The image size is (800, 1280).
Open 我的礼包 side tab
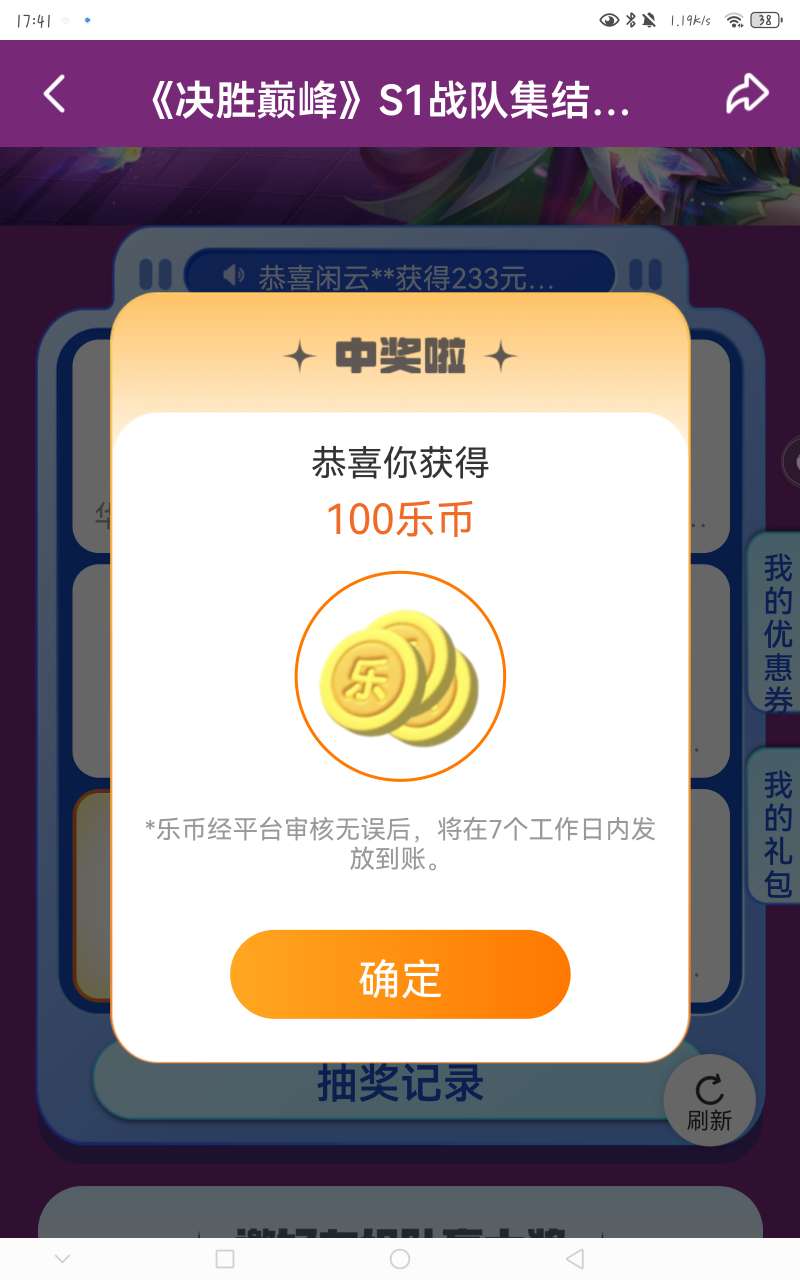tap(777, 830)
